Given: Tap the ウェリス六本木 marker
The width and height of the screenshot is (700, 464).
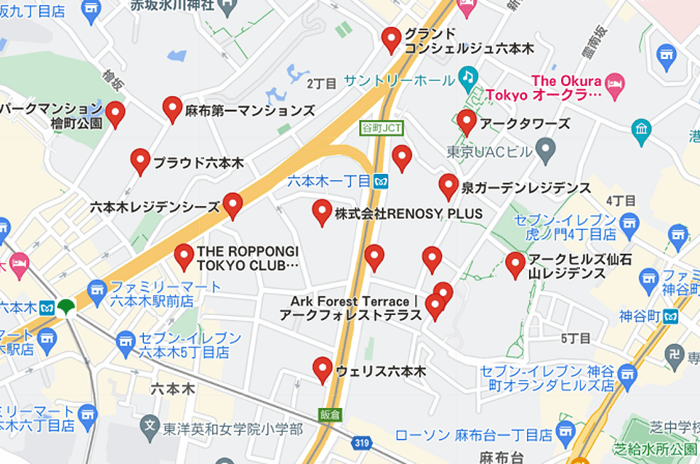Looking at the screenshot, I should tap(322, 370).
